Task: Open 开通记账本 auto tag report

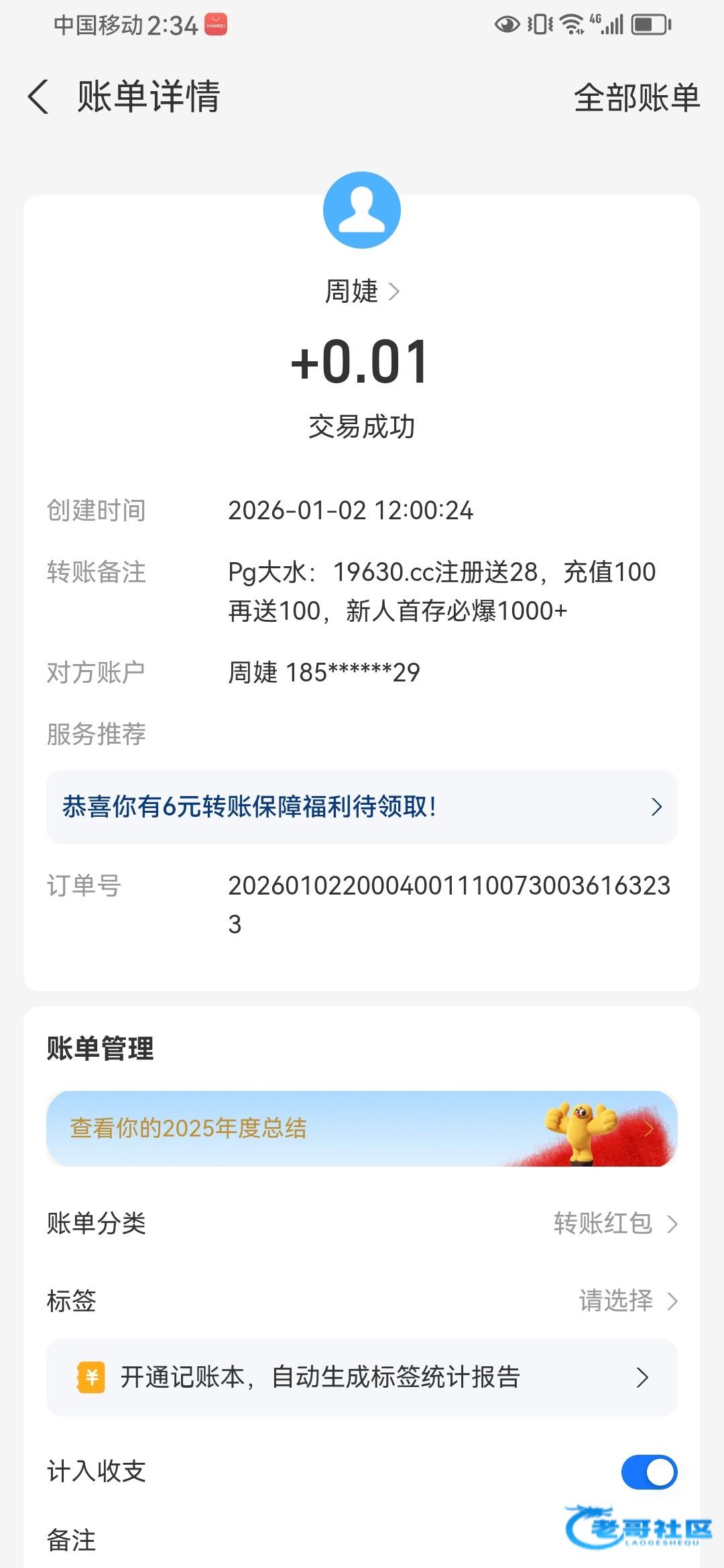Action: (x=361, y=1378)
